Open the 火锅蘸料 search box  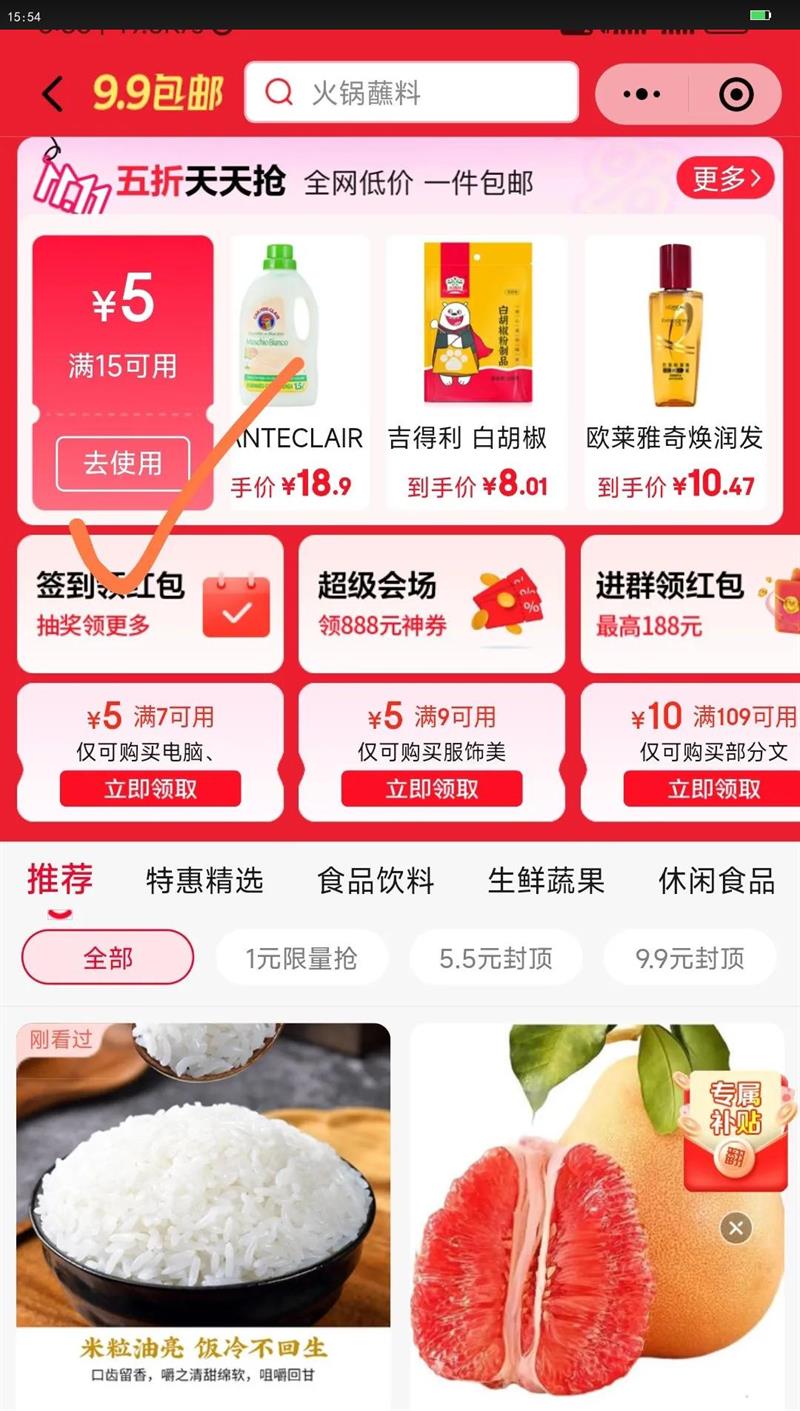click(x=411, y=93)
